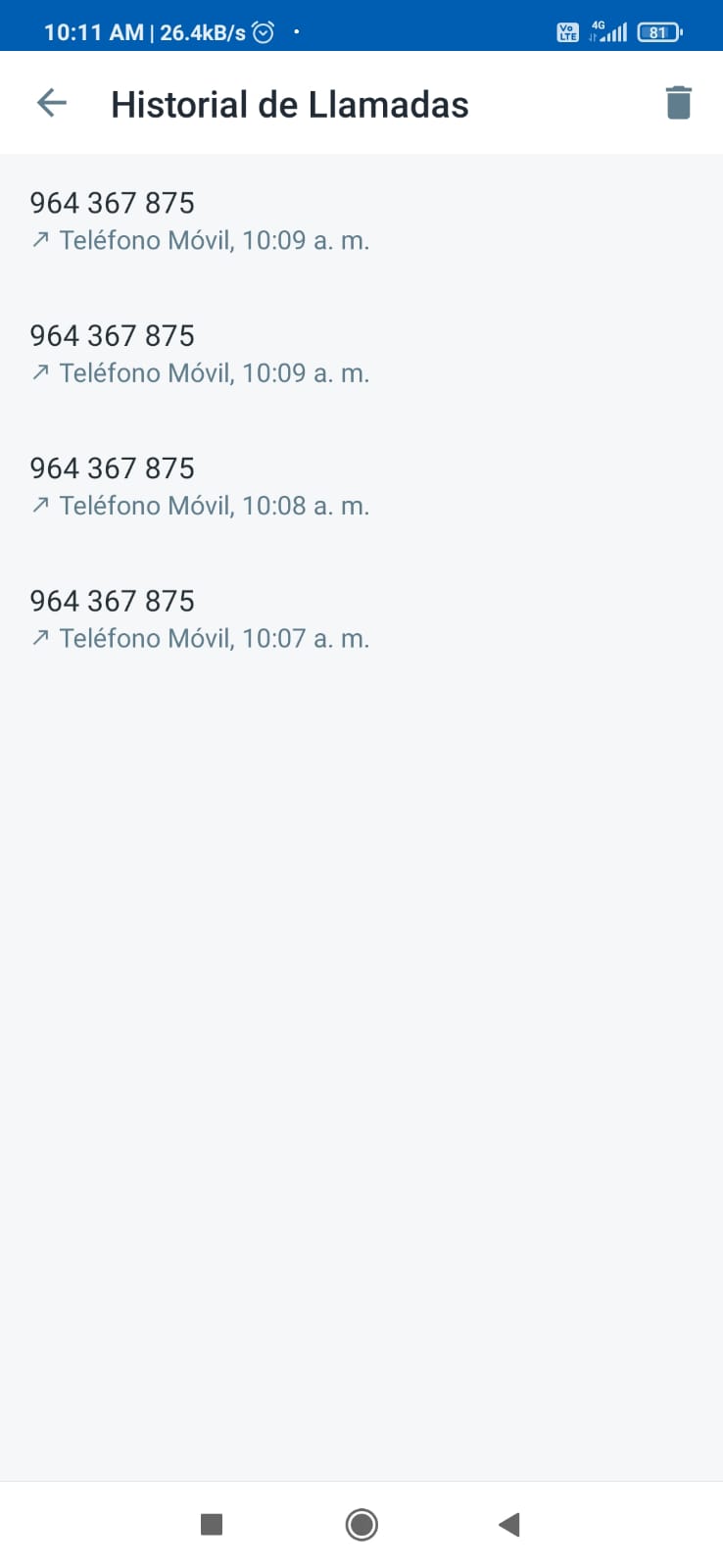Tap the system home button

tap(361, 1524)
